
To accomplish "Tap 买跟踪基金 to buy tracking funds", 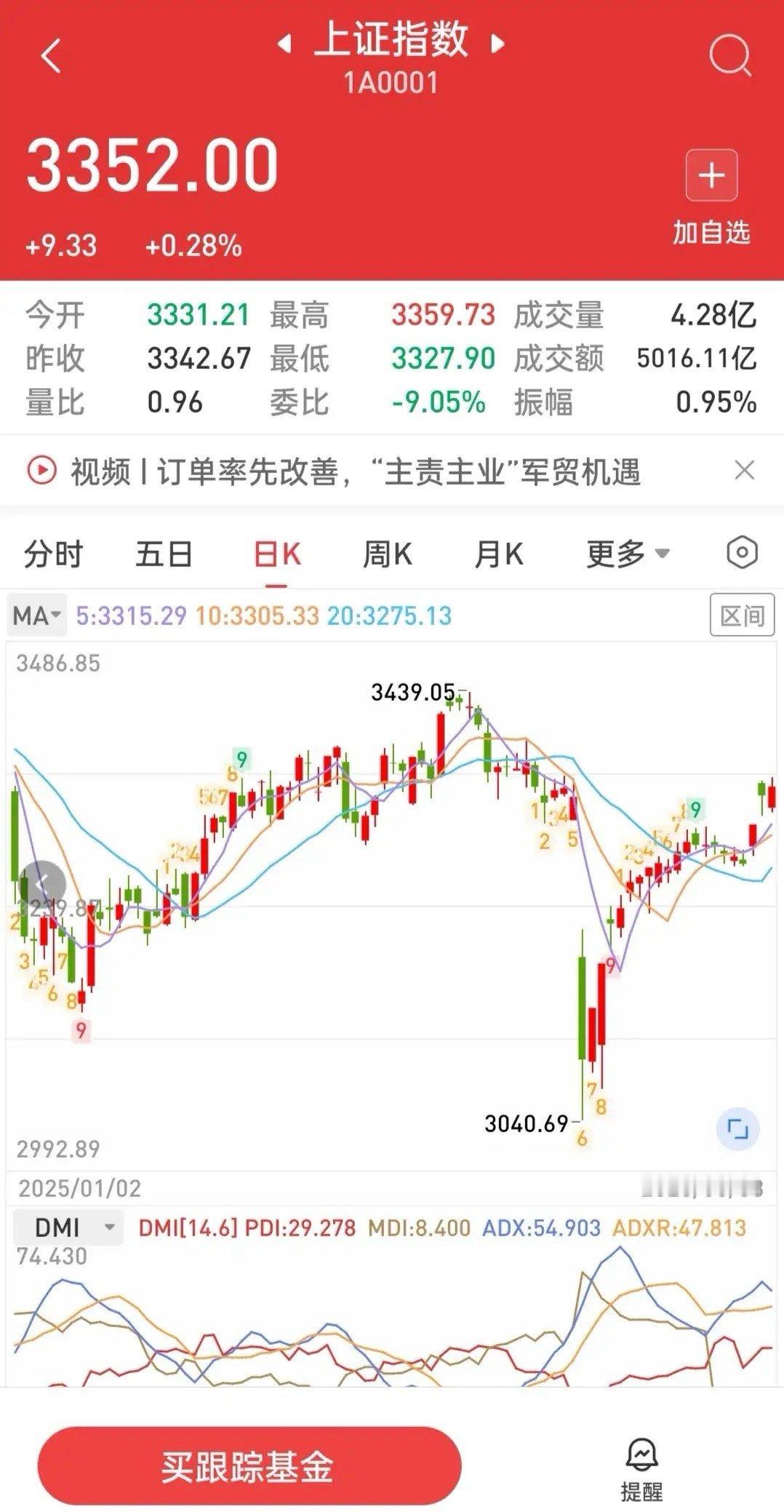I will pos(249,1466).
